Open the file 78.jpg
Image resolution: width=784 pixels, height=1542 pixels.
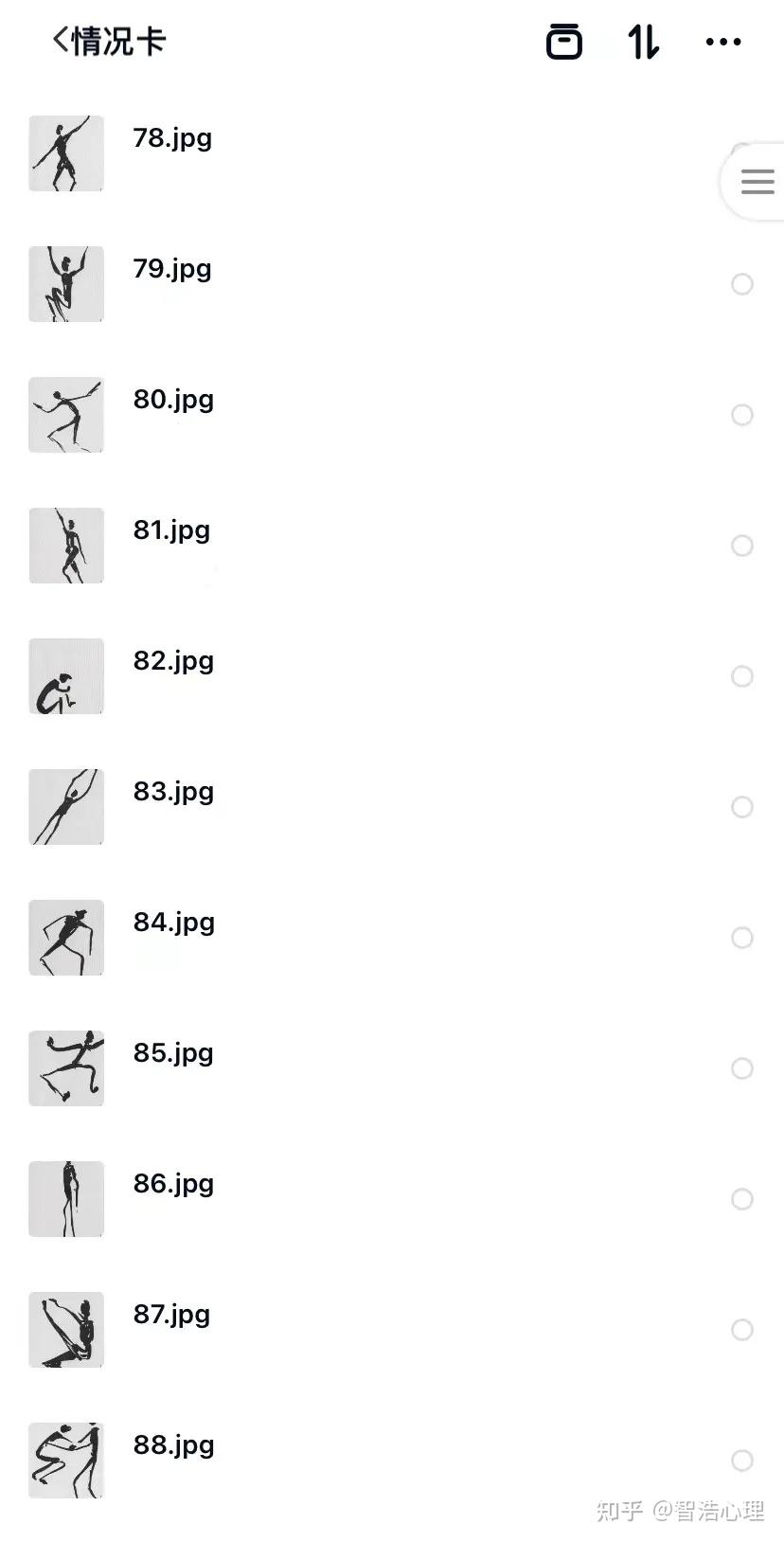pyautogui.click(x=172, y=138)
